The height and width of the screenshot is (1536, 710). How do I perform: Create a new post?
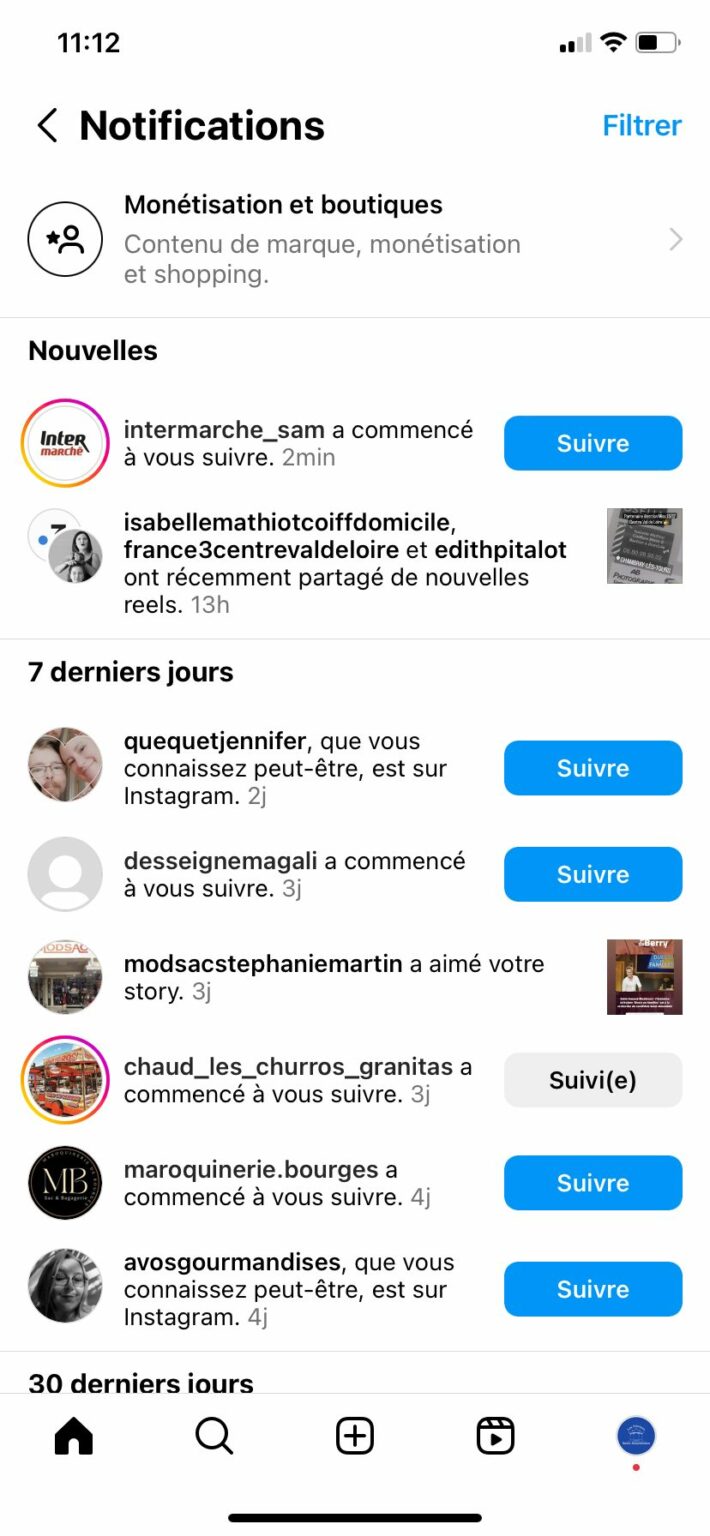(x=355, y=1437)
